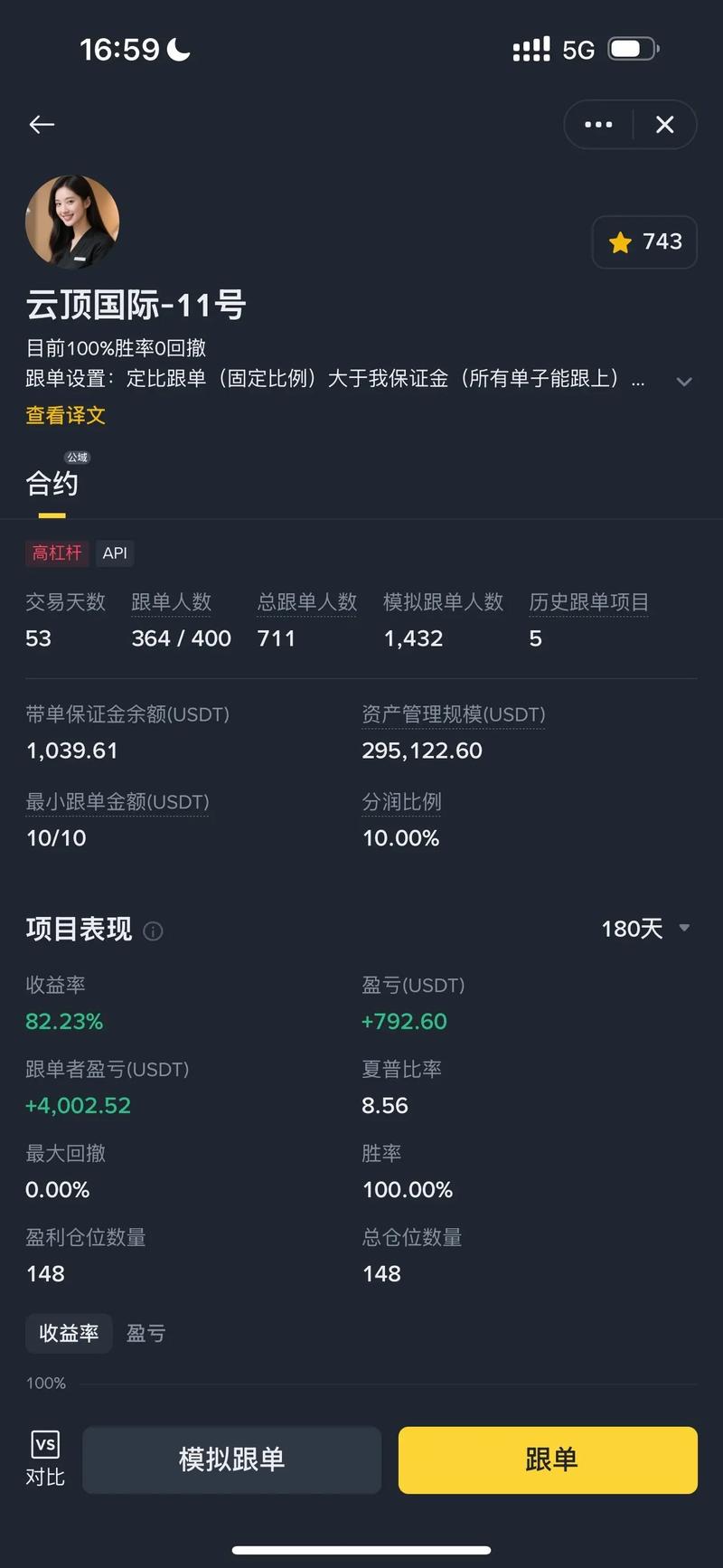This screenshot has width=723, height=1568.
Task: Expand the full trader description
Action: 684,382
